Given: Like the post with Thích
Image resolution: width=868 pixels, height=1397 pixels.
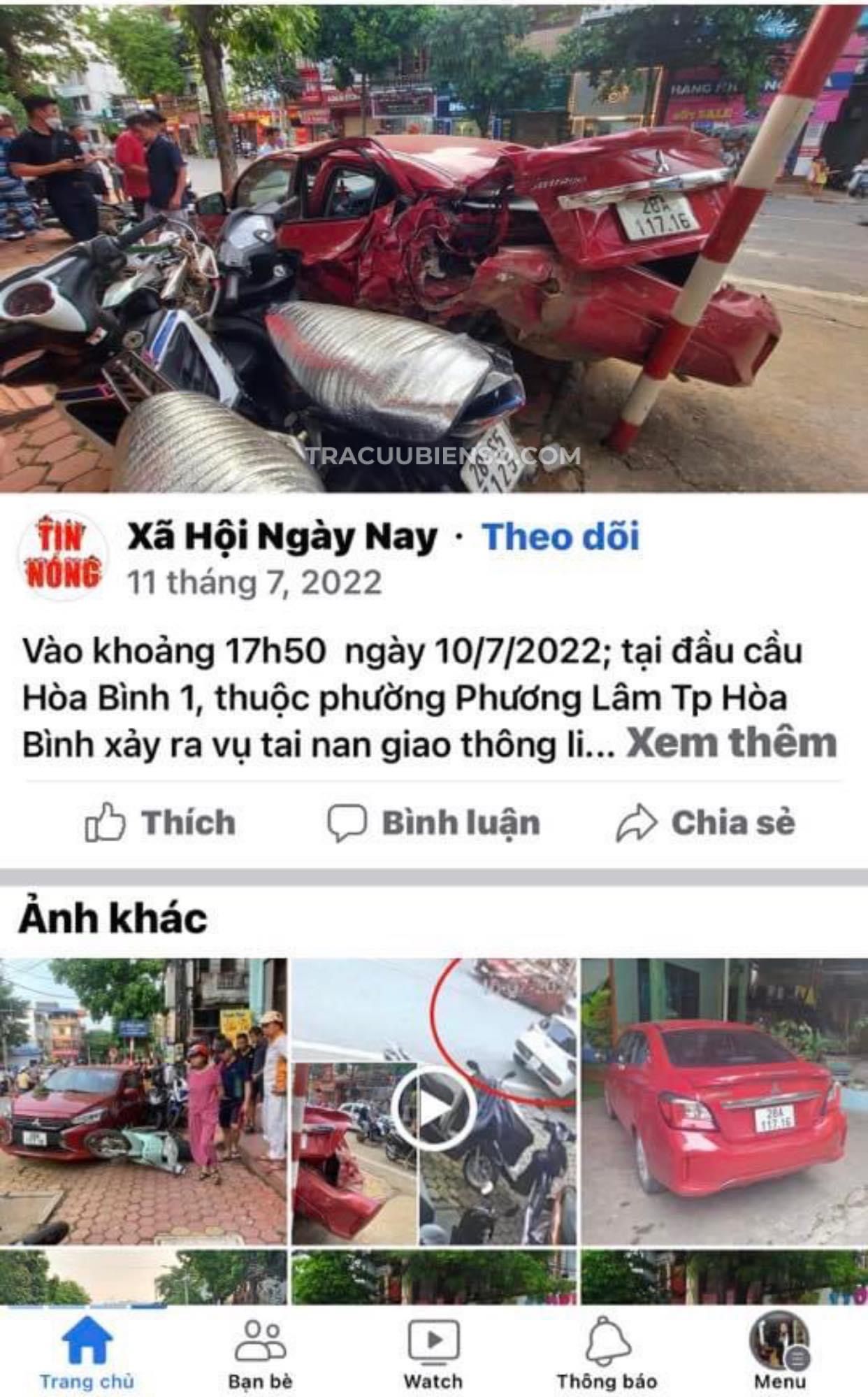Looking at the screenshot, I should coord(161,822).
